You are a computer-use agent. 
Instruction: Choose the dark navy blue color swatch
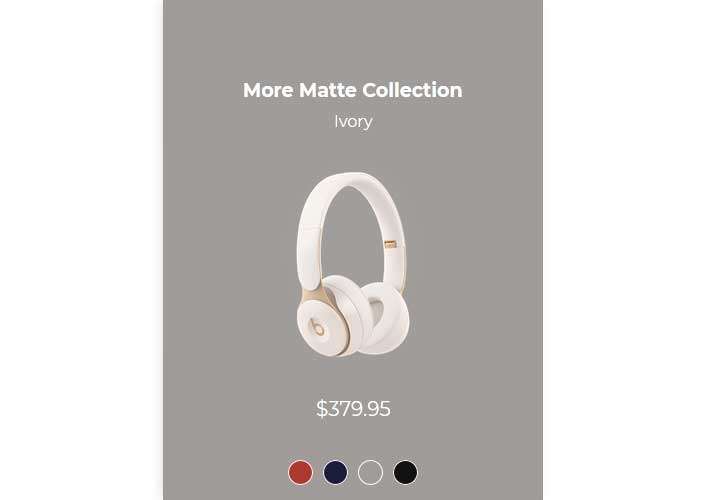point(335,472)
